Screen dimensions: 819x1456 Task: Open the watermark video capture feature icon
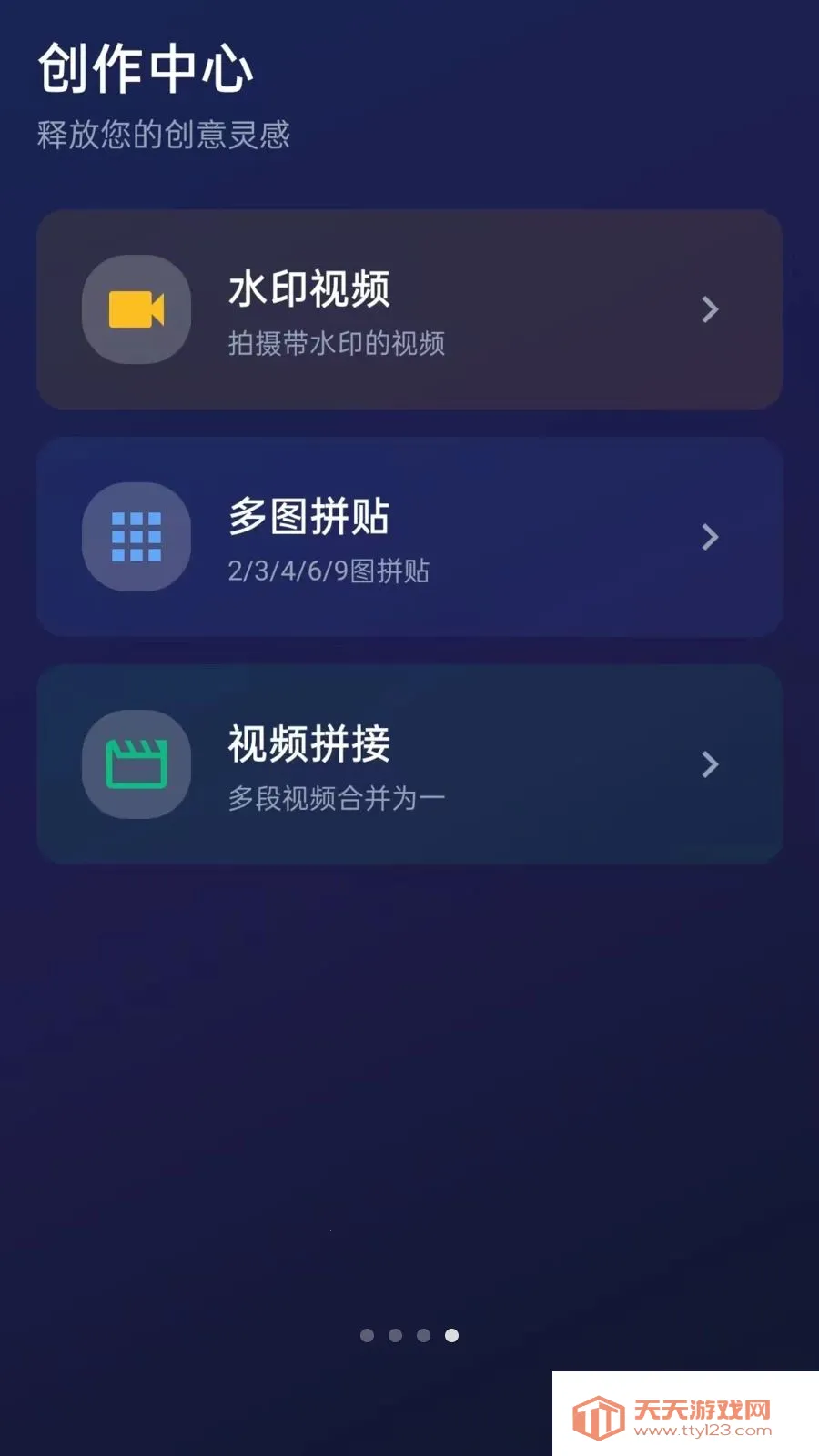coord(136,309)
